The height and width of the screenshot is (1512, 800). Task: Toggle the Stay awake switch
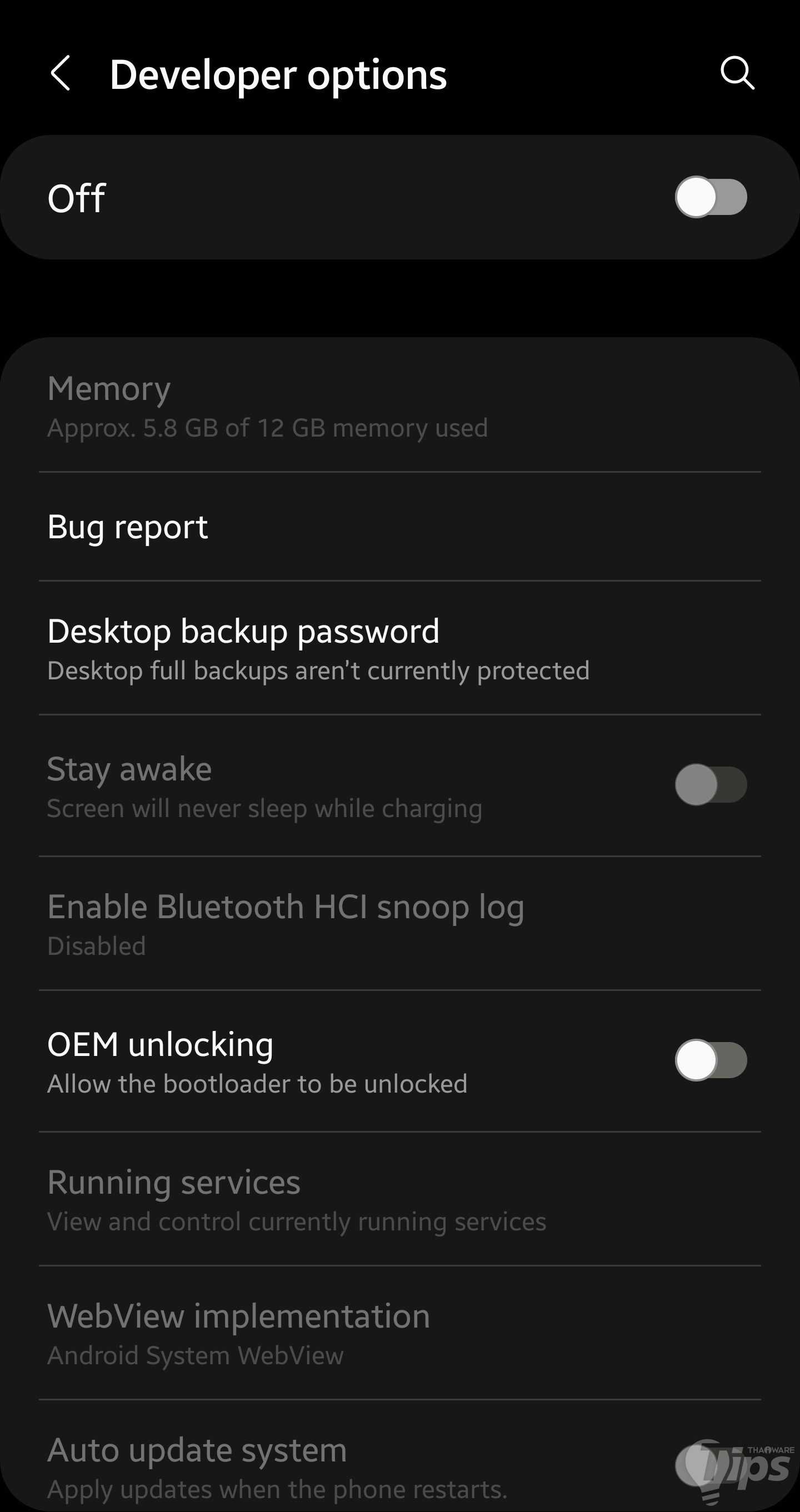[710, 785]
